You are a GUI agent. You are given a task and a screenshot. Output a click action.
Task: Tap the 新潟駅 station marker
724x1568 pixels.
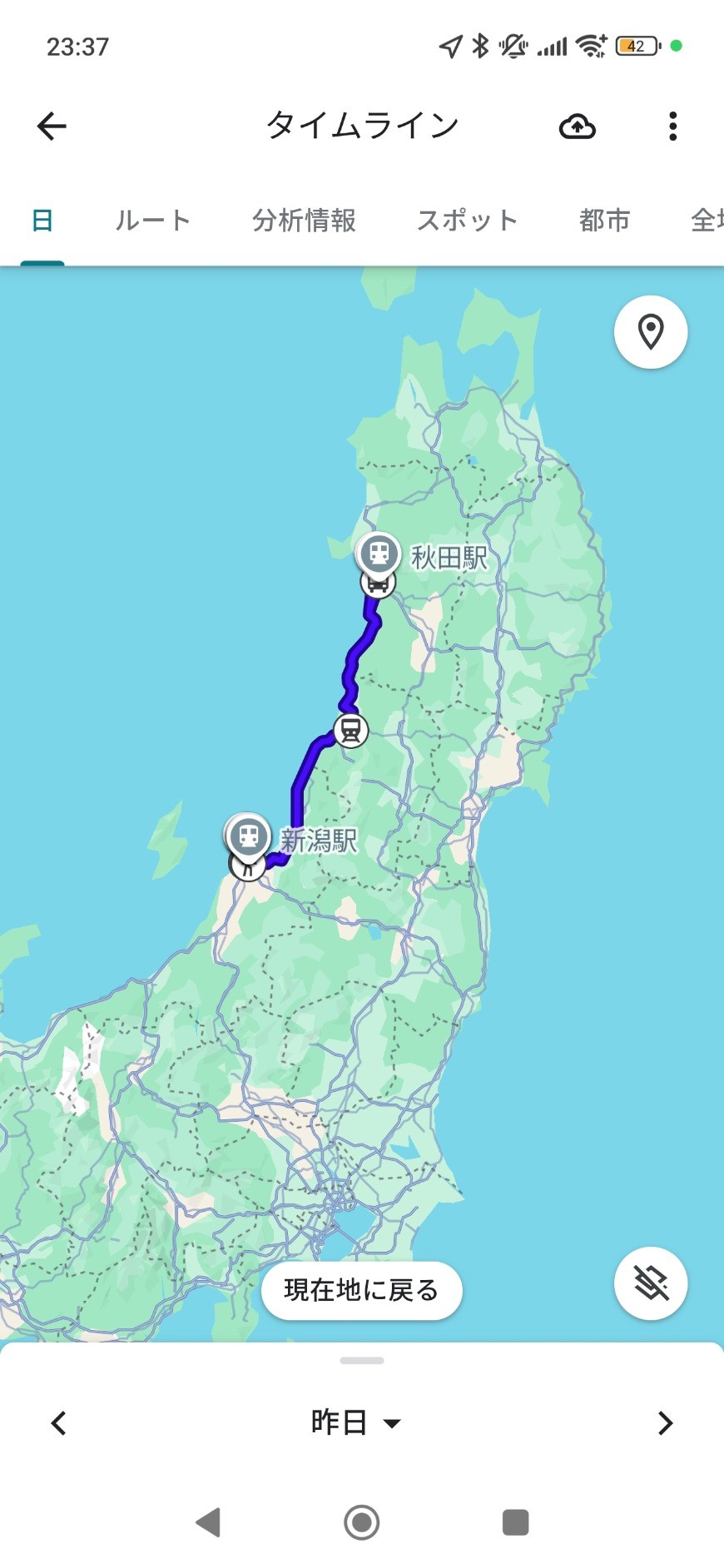(248, 836)
